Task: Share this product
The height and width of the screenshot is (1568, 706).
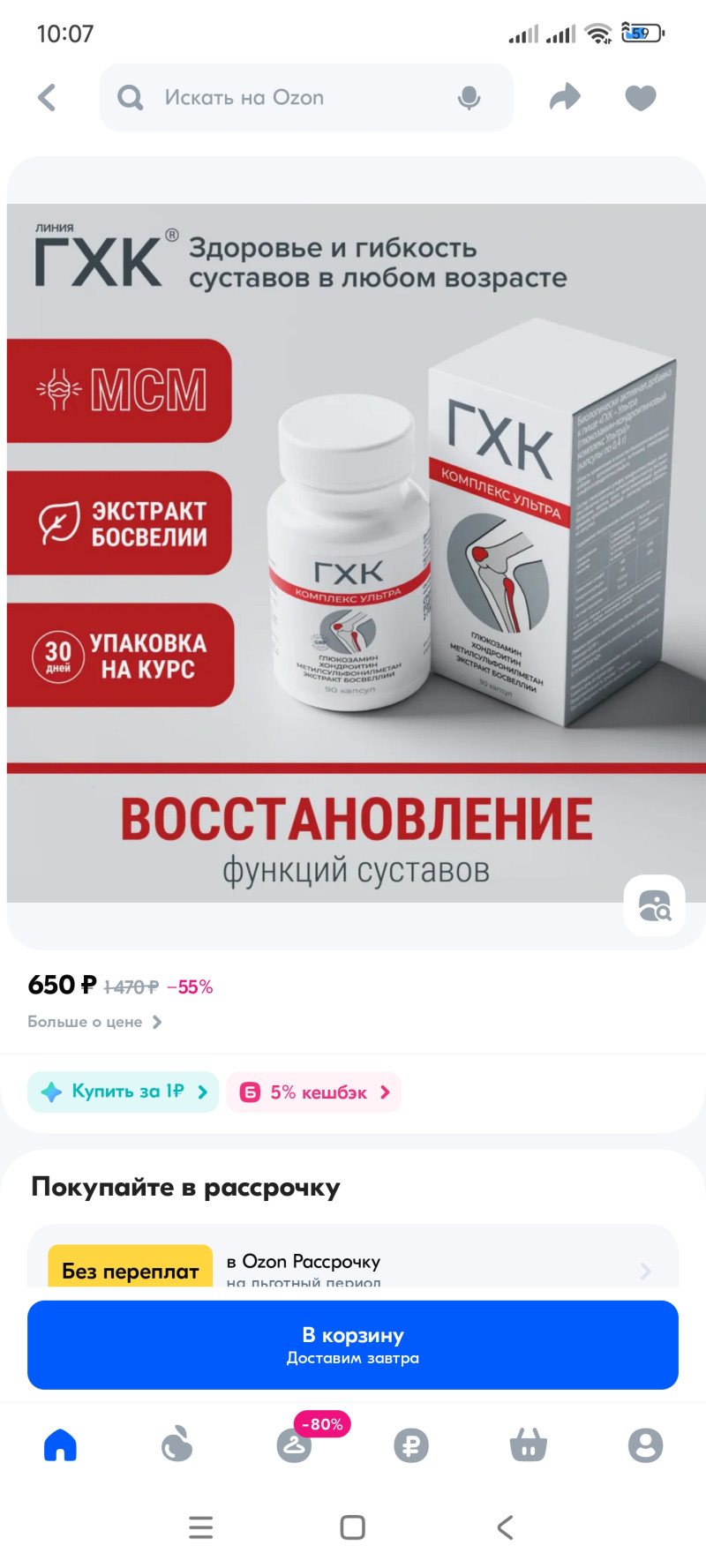Action: click(565, 97)
